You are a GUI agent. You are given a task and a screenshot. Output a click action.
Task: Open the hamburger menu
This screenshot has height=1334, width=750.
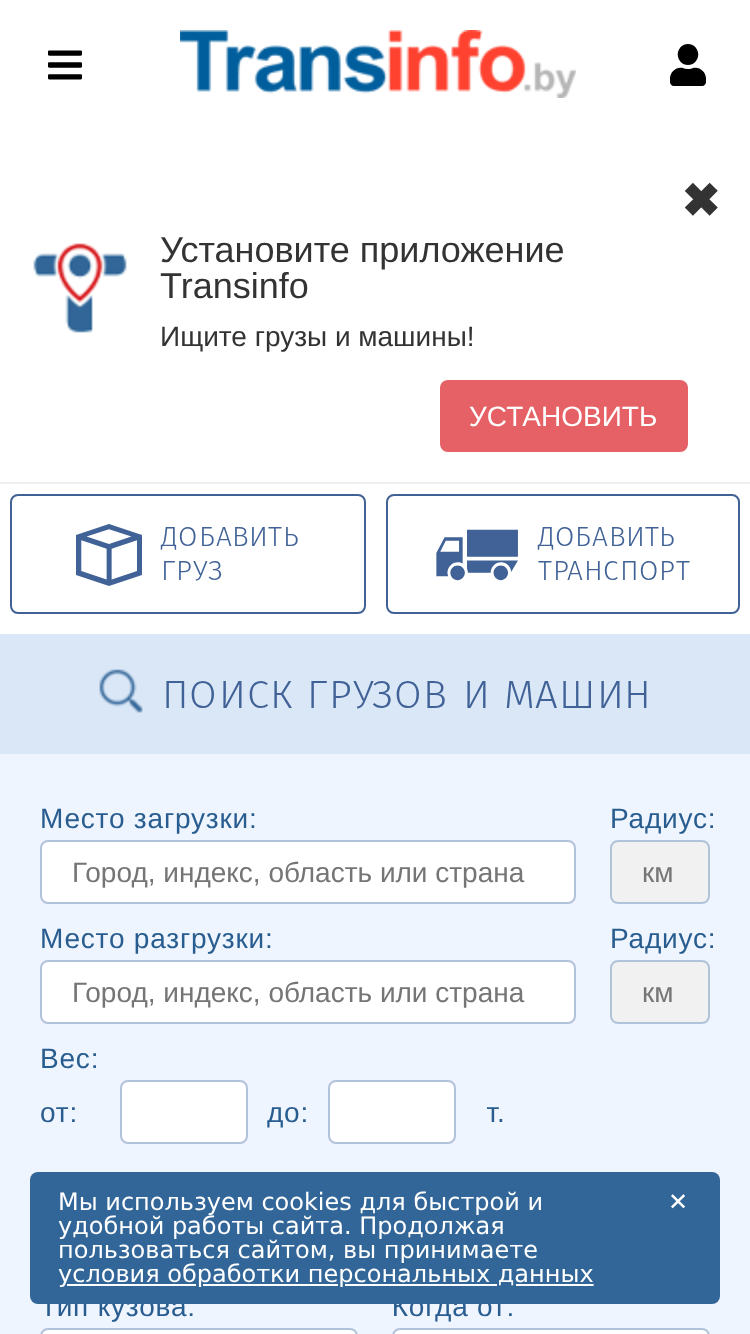click(65, 66)
